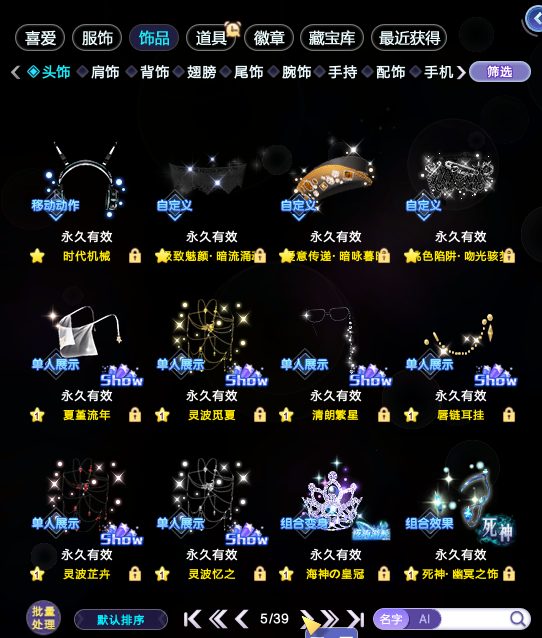Image resolution: width=542 pixels, height=638 pixels.
Task: Open the 道具 tab
Action: point(211,38)
